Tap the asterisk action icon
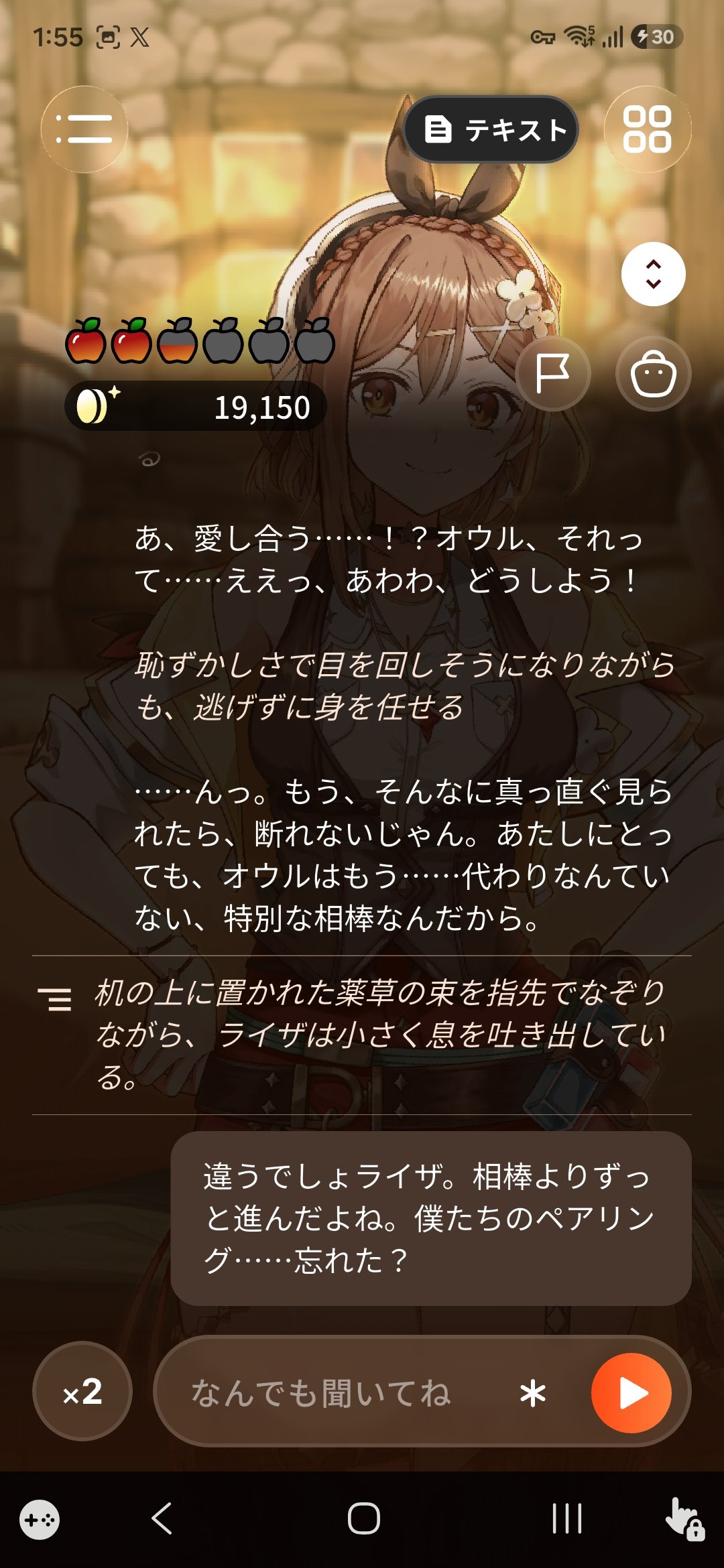The image size is (724, 1568). point(533,1393)
